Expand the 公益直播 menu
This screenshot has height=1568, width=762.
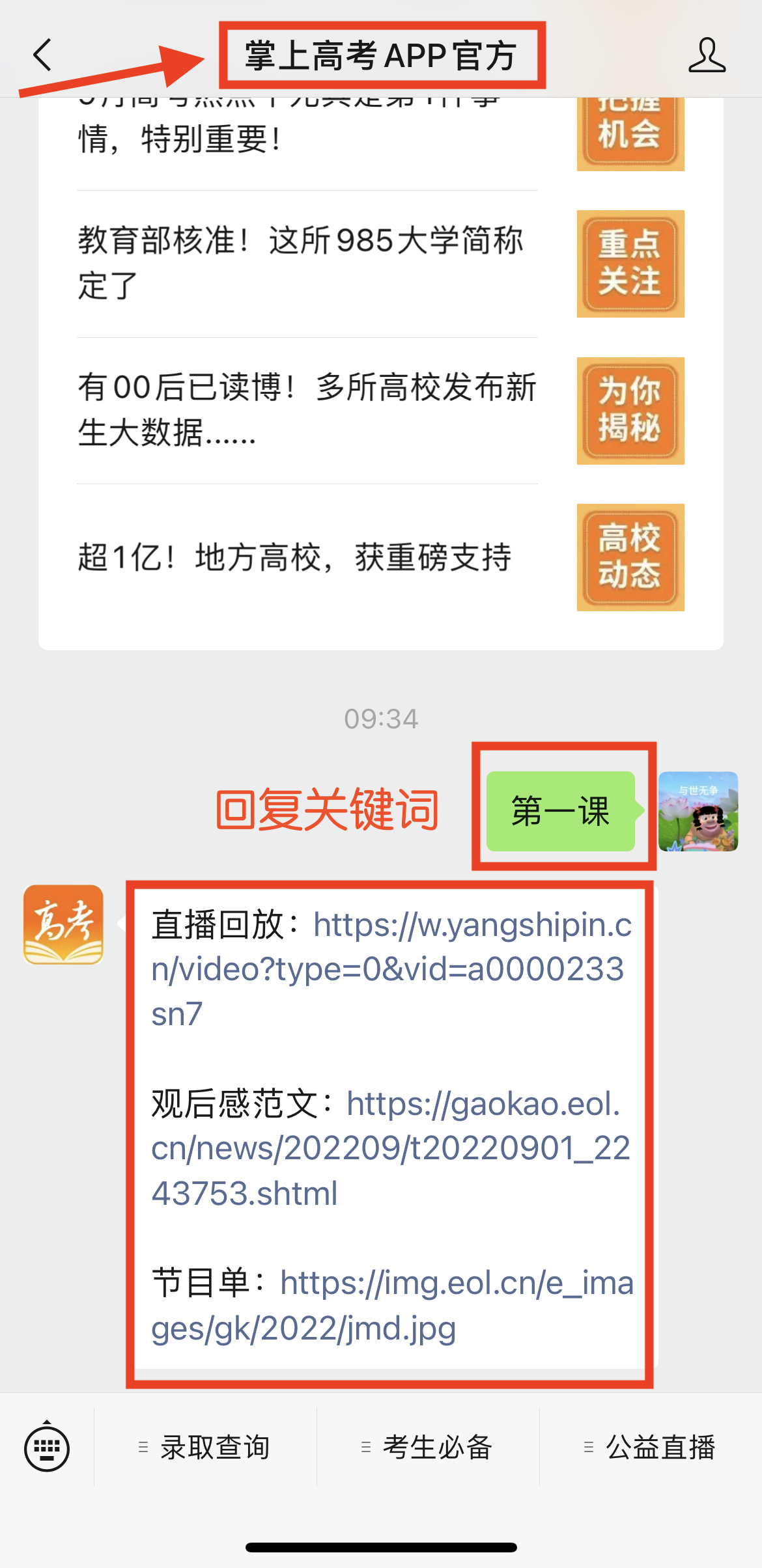pyautogui.click(x=651, y=1448)
